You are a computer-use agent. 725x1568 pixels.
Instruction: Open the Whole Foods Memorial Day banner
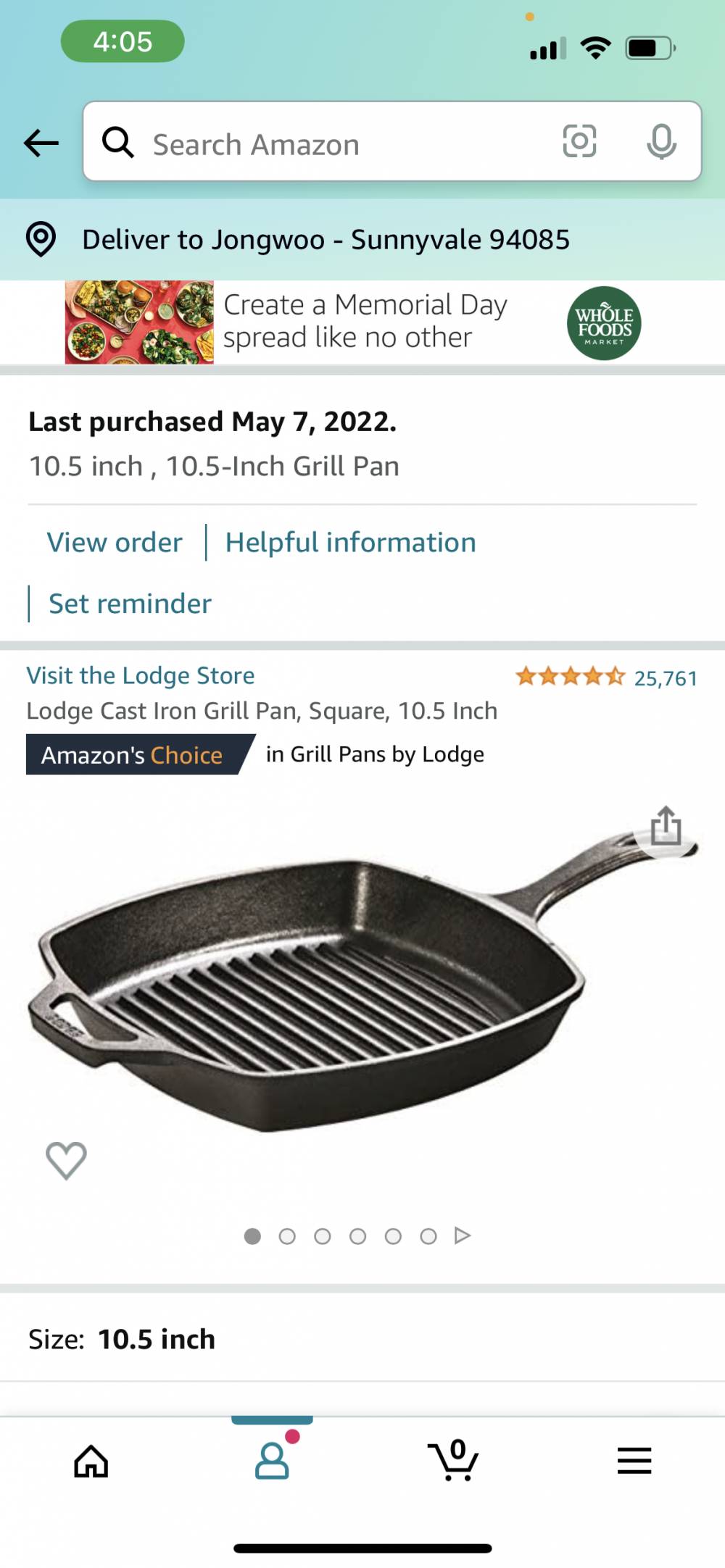[355, 322]
